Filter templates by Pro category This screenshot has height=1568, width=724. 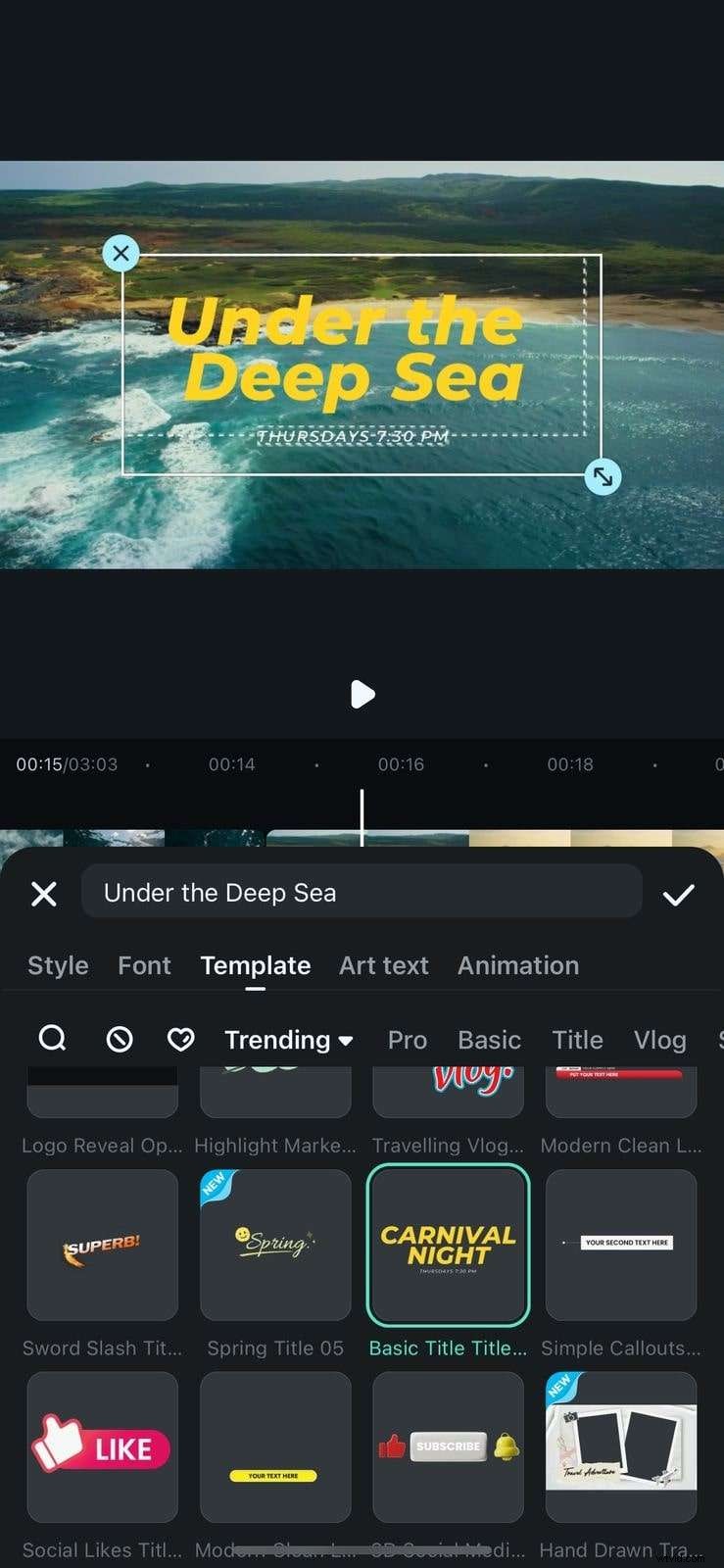(x=407, y=1040)
